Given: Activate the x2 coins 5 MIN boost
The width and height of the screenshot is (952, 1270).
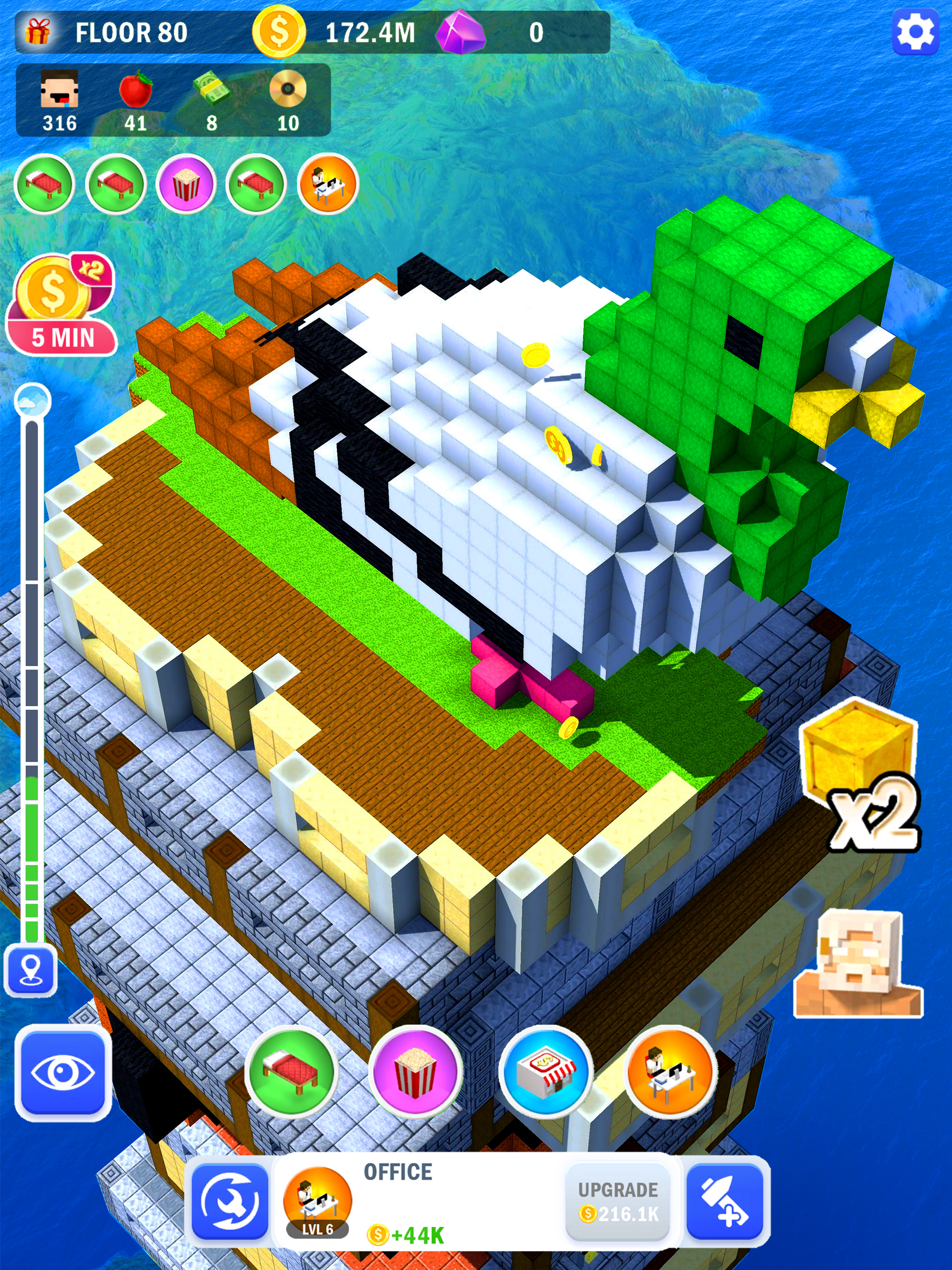Looking at the screenshot, I should click(x=61, y=304).
